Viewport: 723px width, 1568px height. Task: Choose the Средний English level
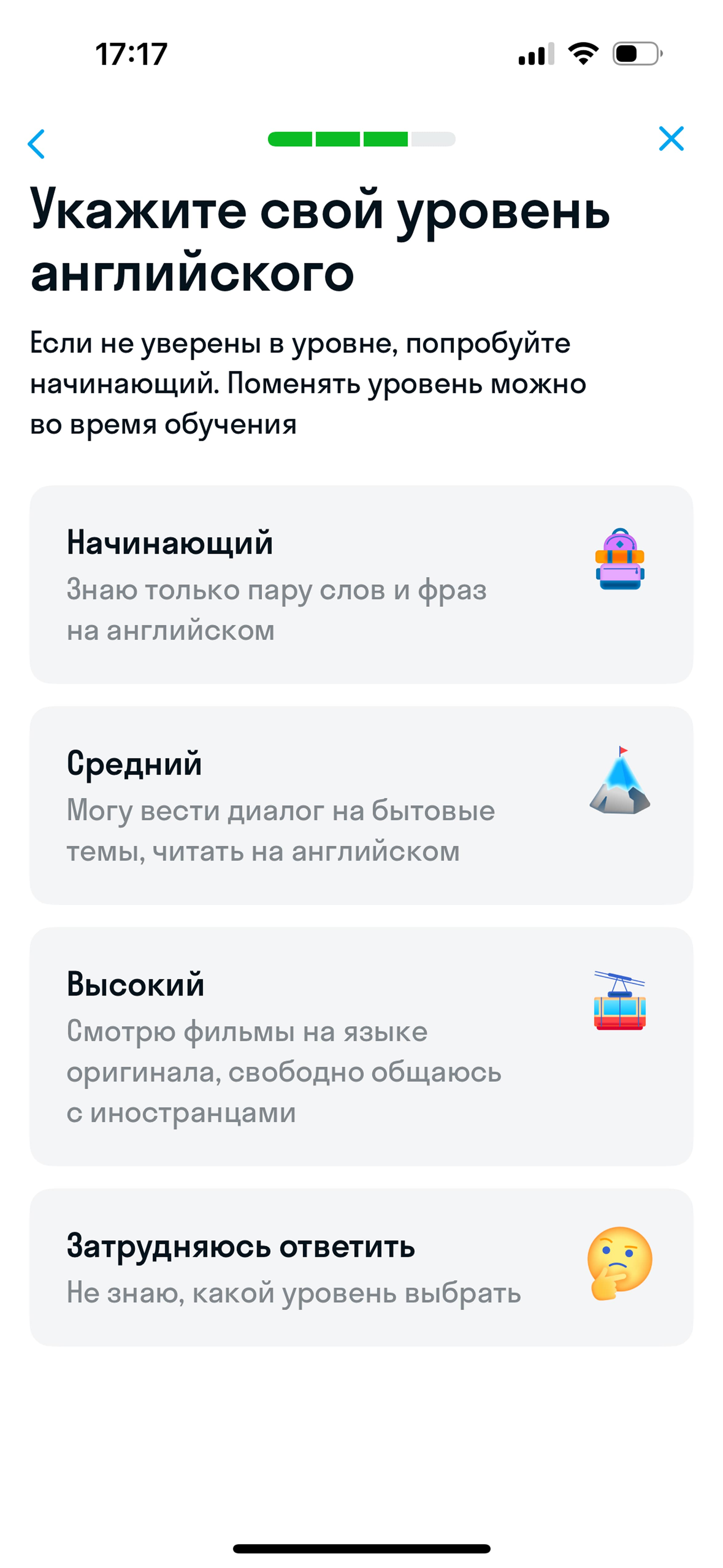(x=361, y=805)
